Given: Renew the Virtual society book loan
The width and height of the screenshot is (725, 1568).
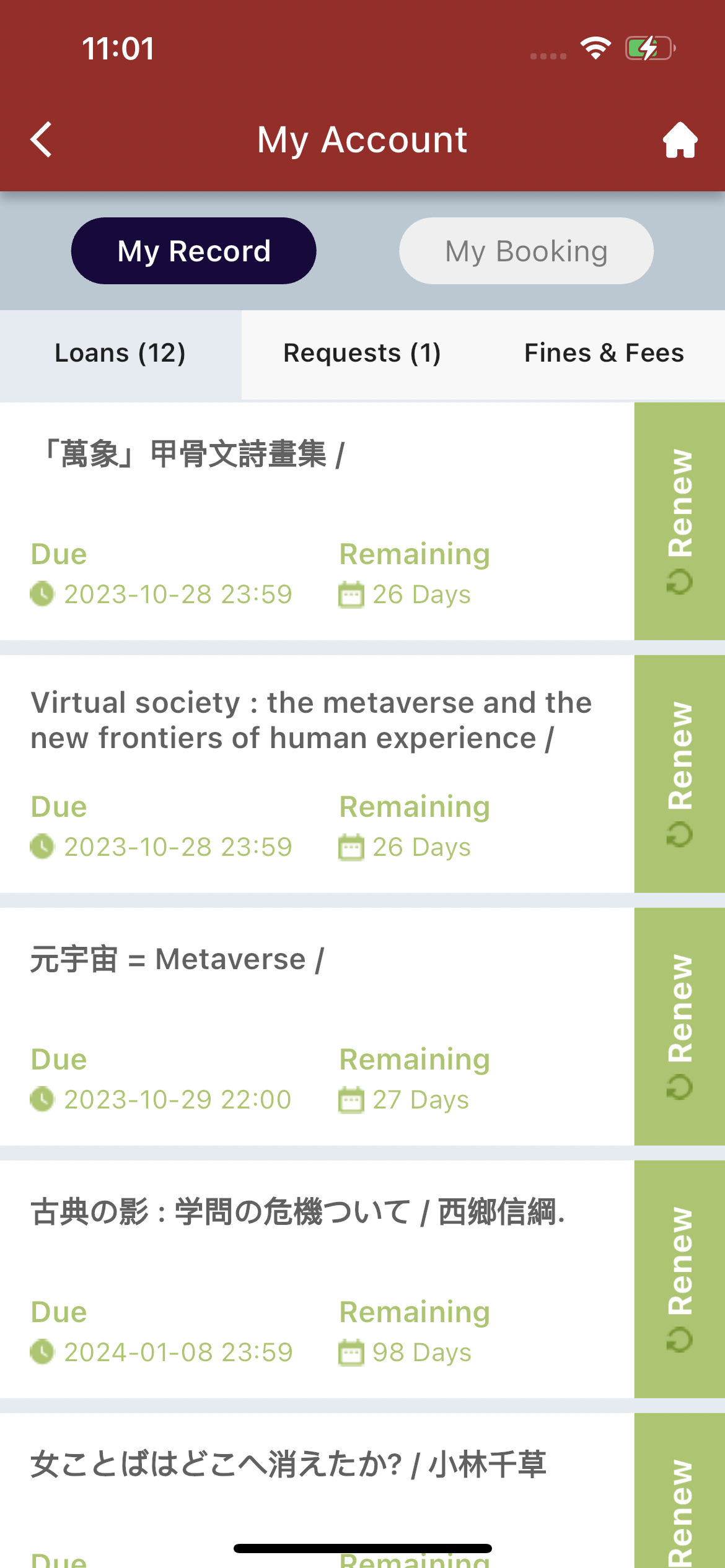Looking at the screenshot, I should [680, 773].
